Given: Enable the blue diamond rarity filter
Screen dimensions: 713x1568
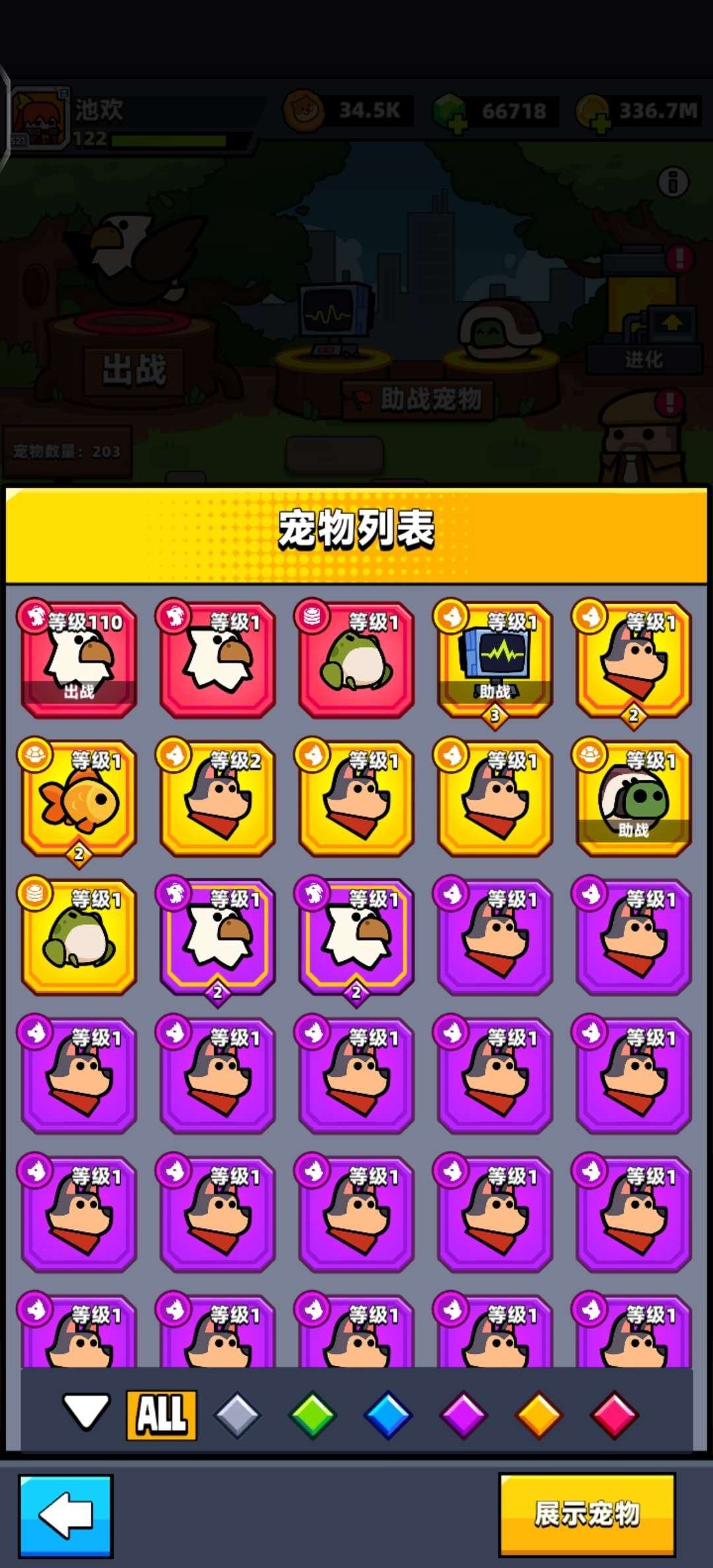Looking at the screenshot, I should pyautogui.click(x=388, y=1412).
